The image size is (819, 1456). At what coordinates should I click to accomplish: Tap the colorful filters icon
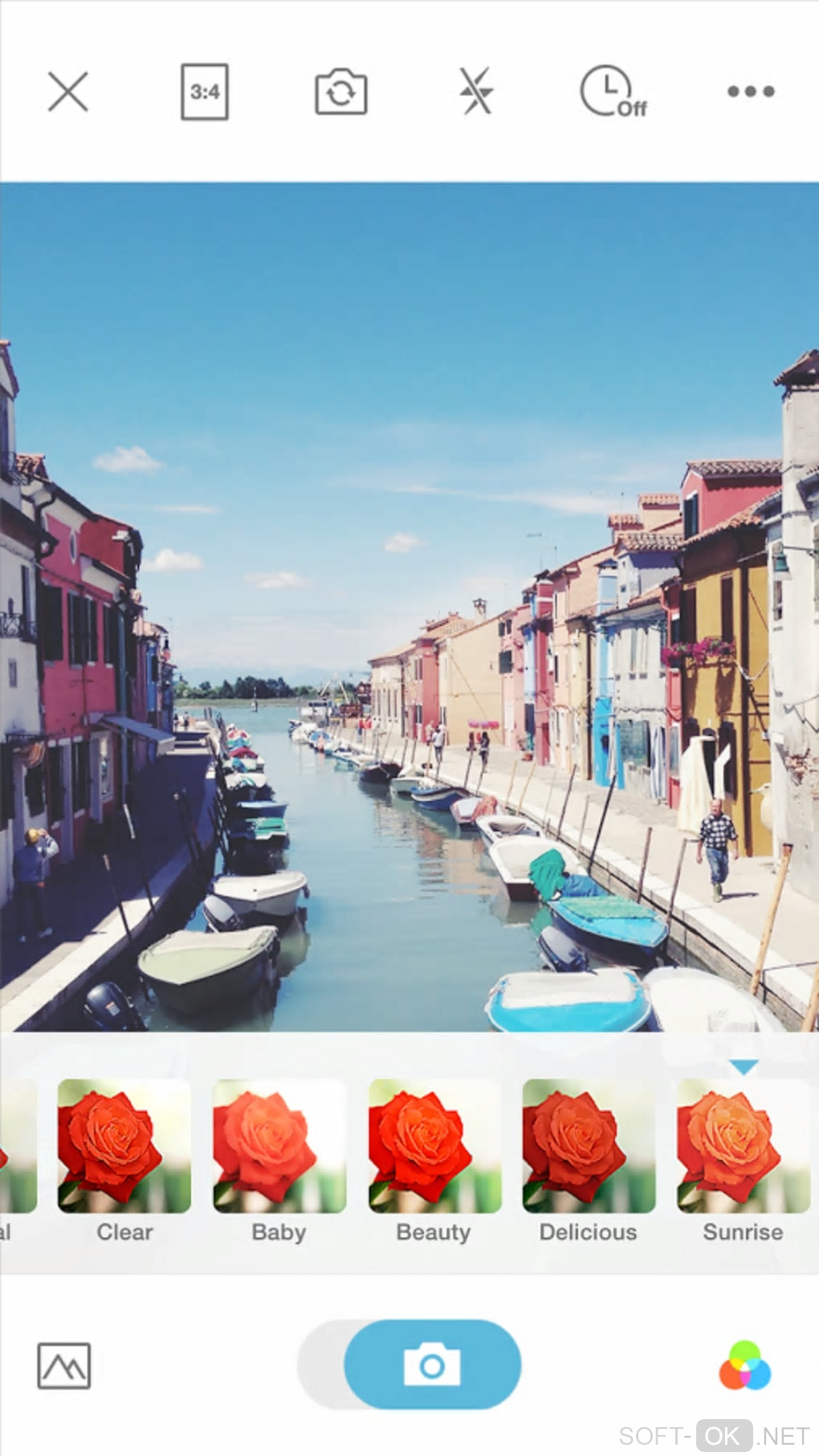click(x=744, y=1365)
